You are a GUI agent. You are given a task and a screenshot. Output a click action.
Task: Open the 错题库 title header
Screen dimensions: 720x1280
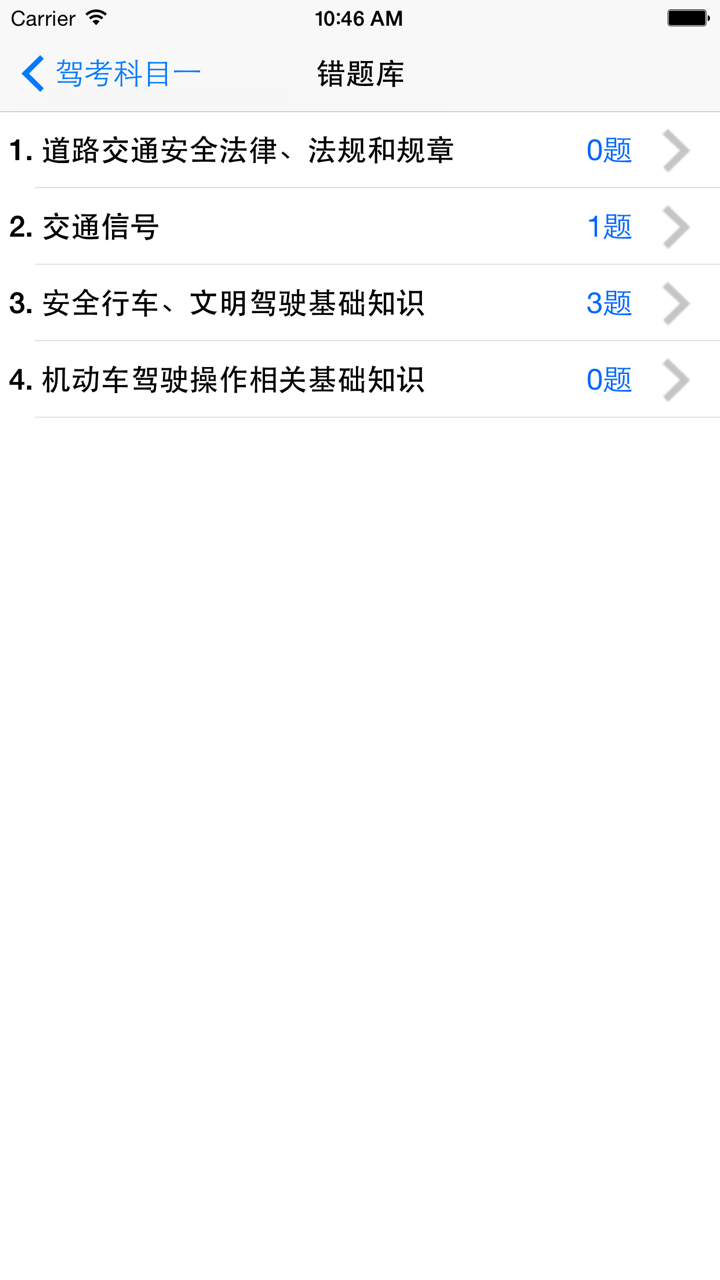click(360, 74)
